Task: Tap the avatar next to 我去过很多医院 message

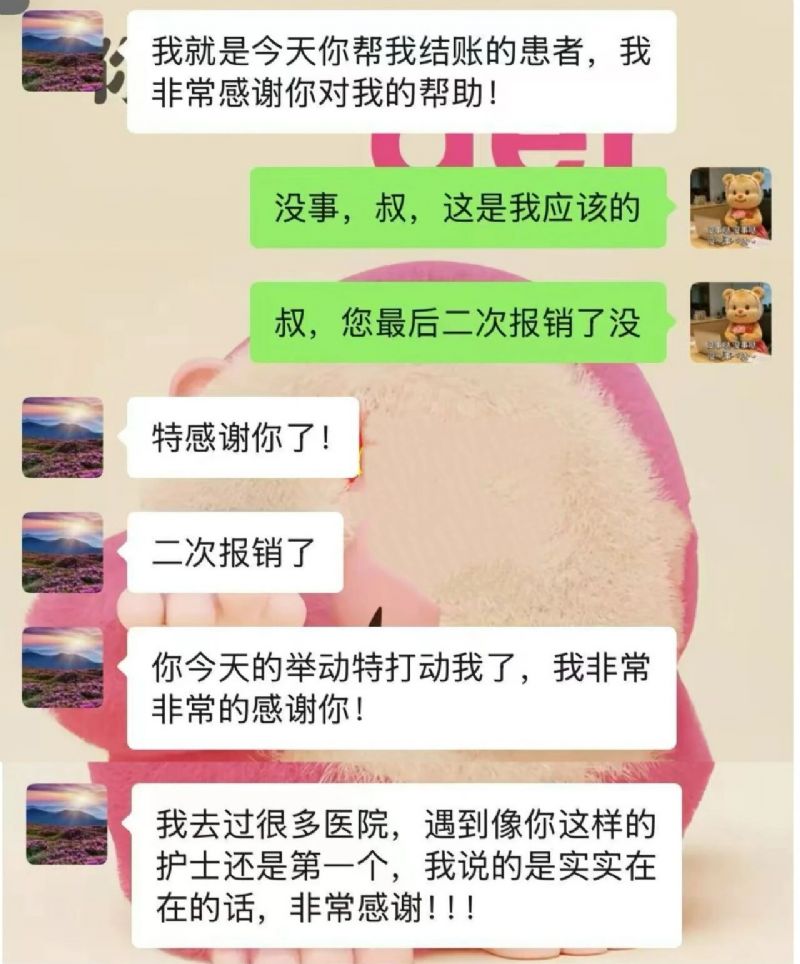Action: [x=66, y=824]
